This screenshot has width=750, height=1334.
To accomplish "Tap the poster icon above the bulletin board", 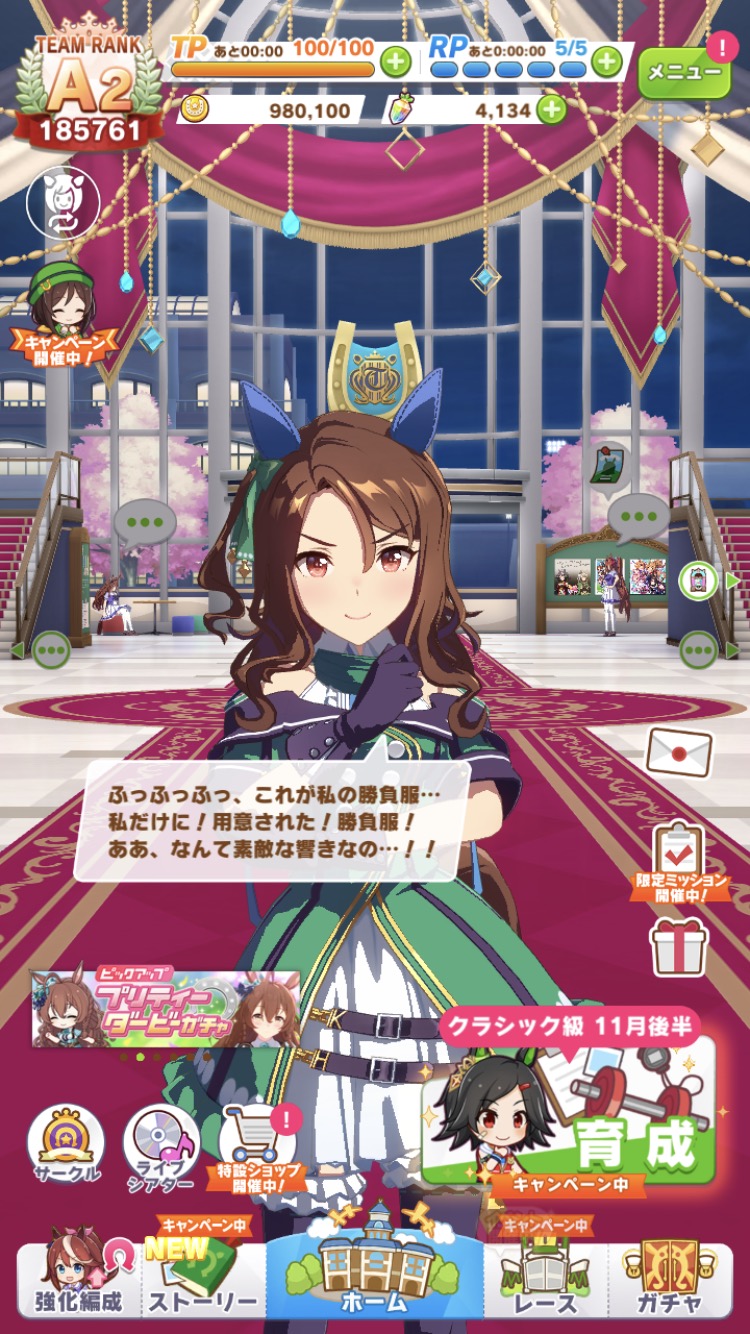I will click(x=608, y=466).
